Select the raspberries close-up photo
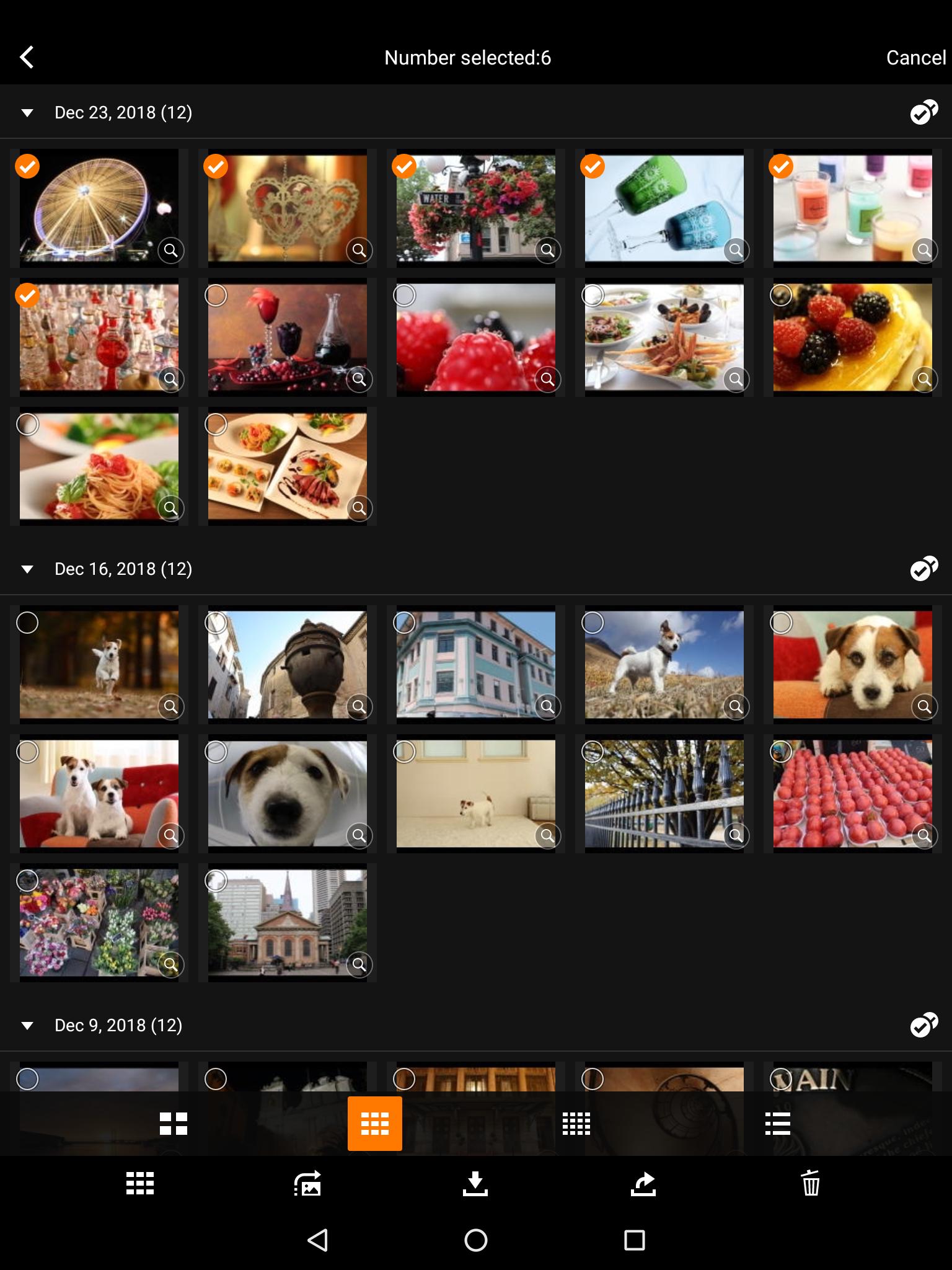Viewport: 952px width, 1270px height. (404, 295)
